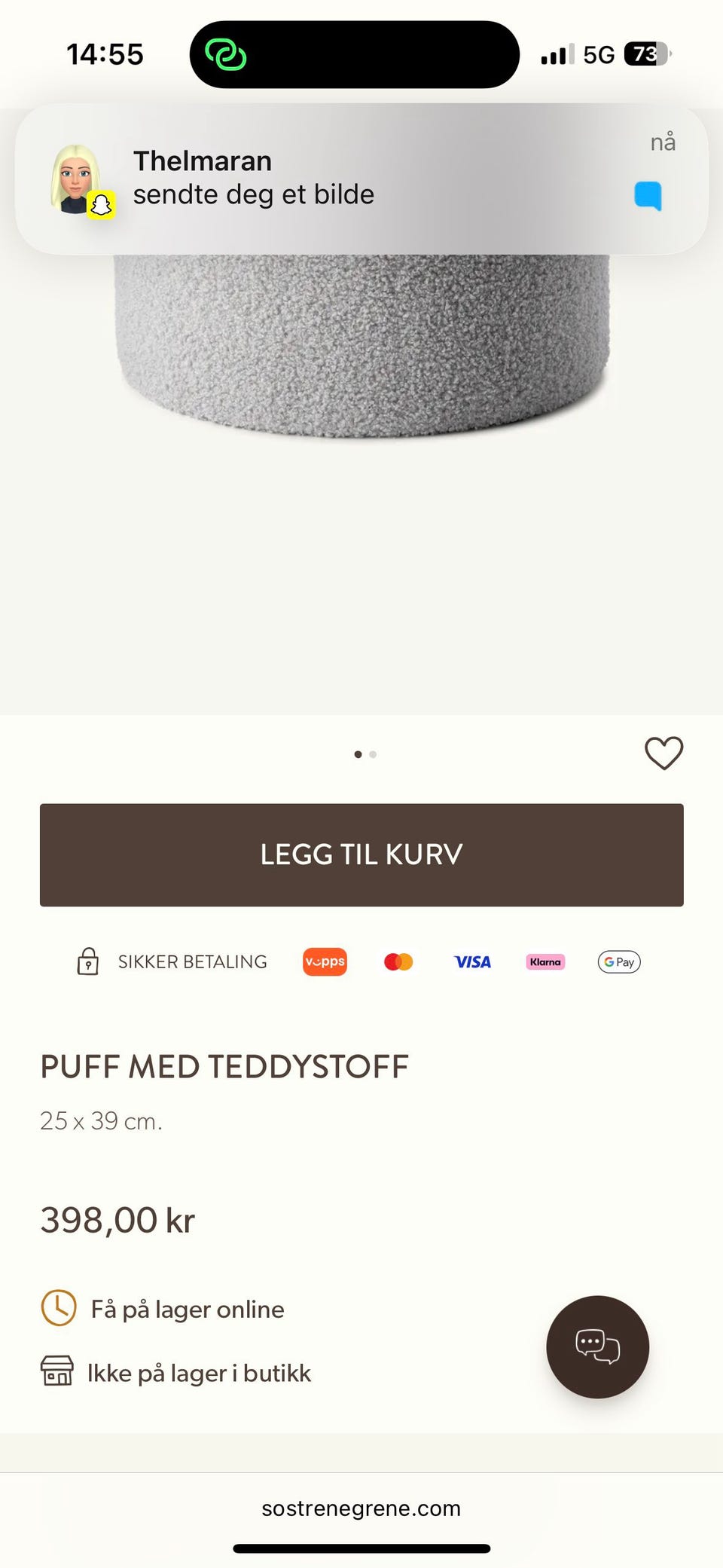This screenshot has width=723, height=1568.
Task: Open the chat support bubble
Action: coord(597,1346)
